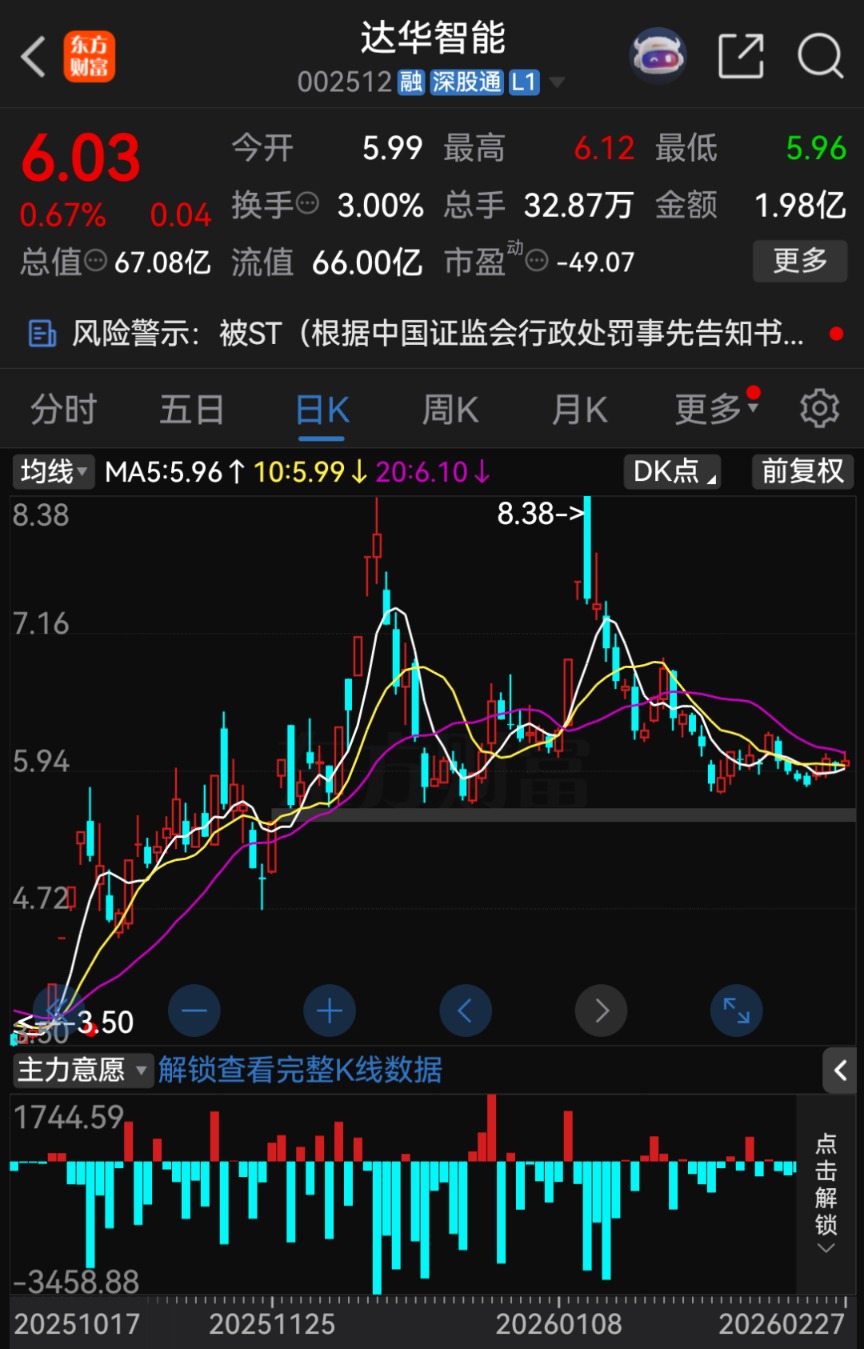The width and height of the screenshot is (864, 1349).
Task: Switch to the 五日 chart tab
Action: (x=192, y=410)
